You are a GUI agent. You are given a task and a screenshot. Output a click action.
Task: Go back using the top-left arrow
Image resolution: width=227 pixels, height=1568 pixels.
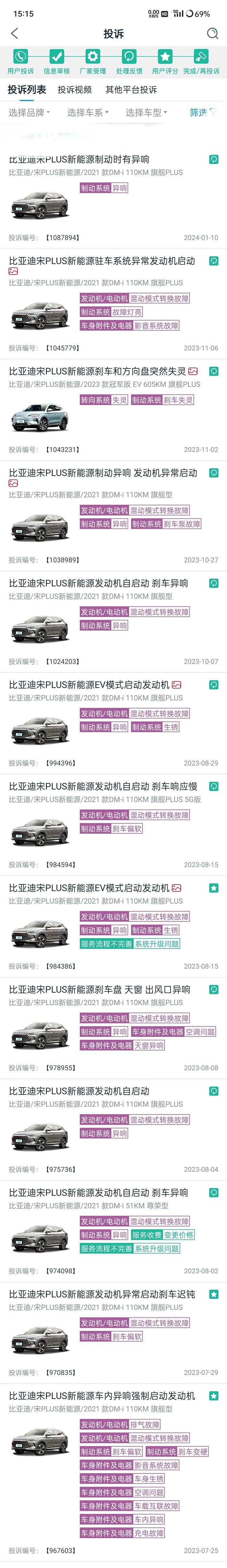point(15,33)
